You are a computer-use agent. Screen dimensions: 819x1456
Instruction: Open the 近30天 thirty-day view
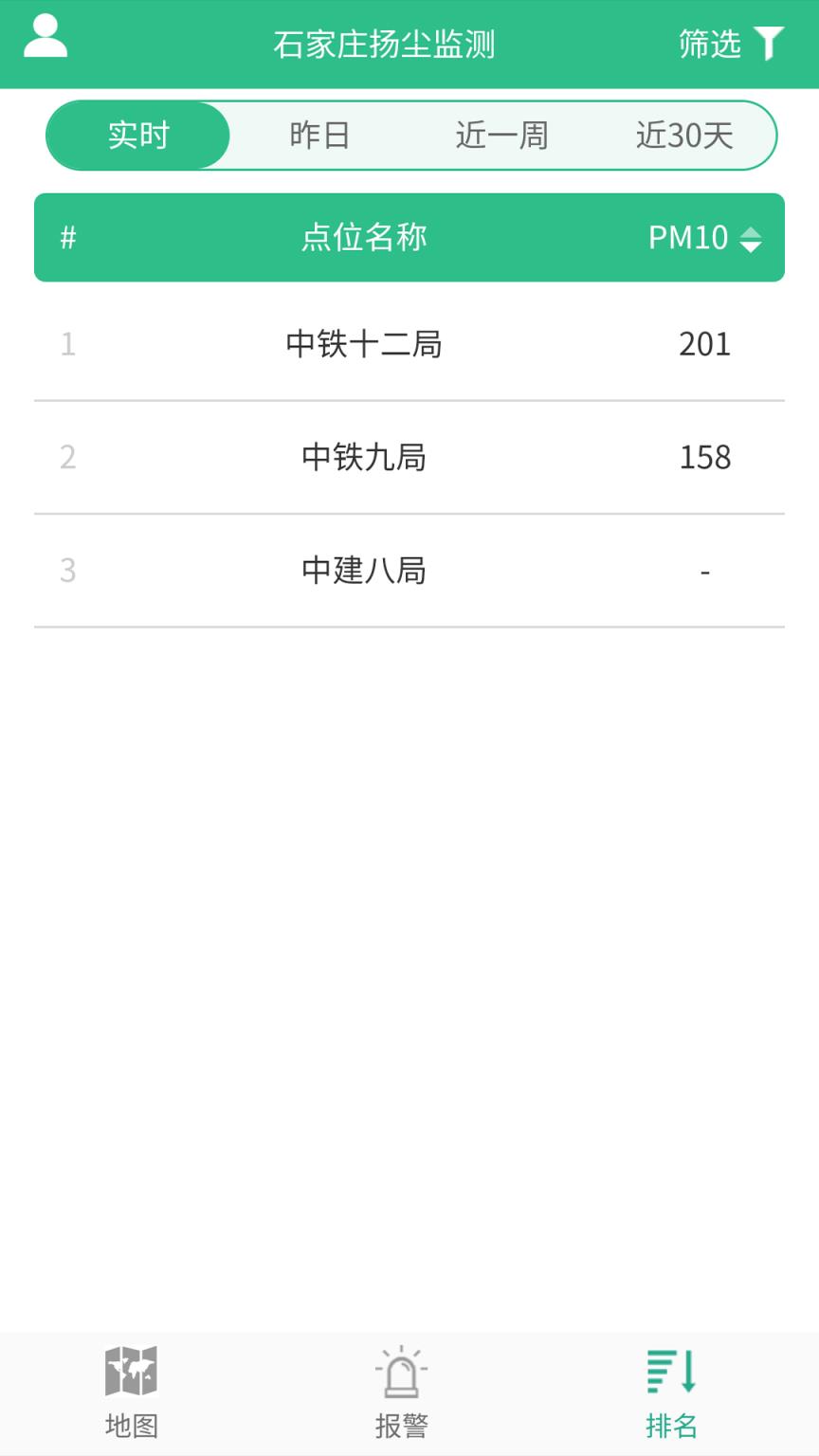click(684, 135)
